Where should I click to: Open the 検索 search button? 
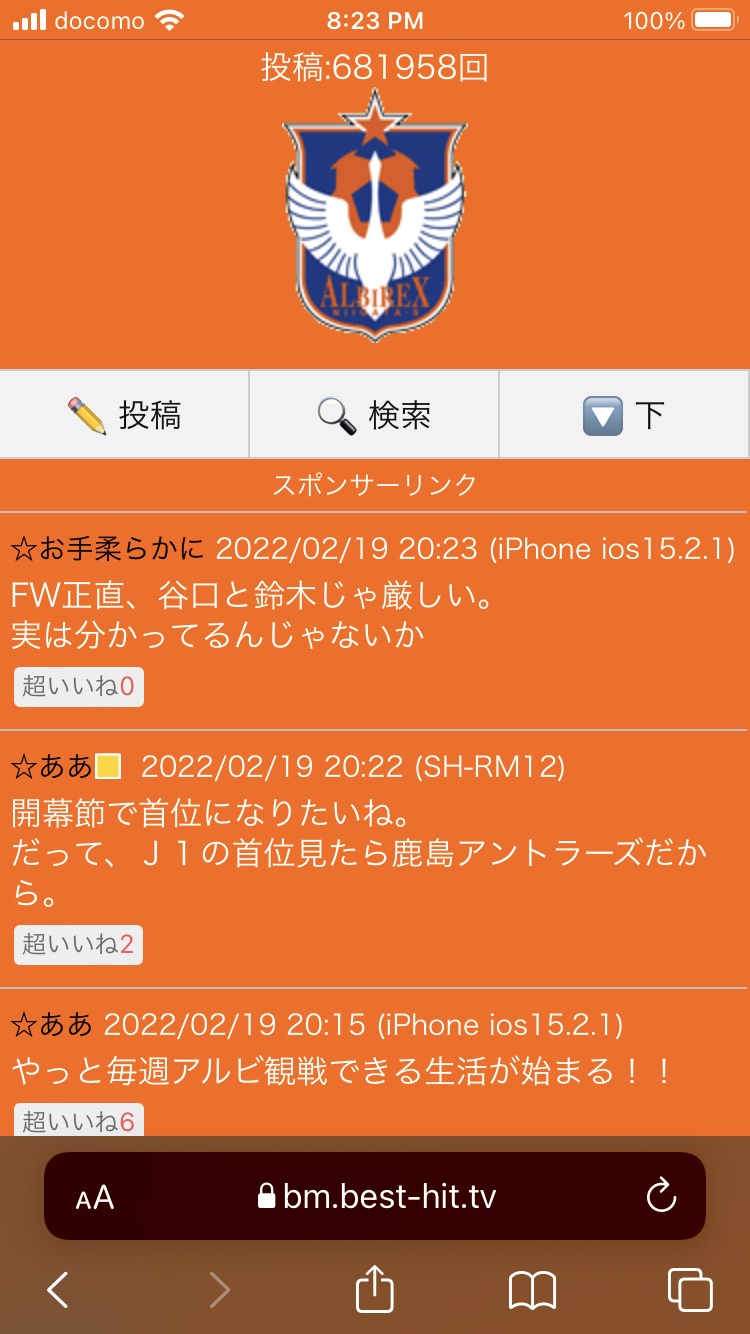pyautogui.click(x=374, y=415)
